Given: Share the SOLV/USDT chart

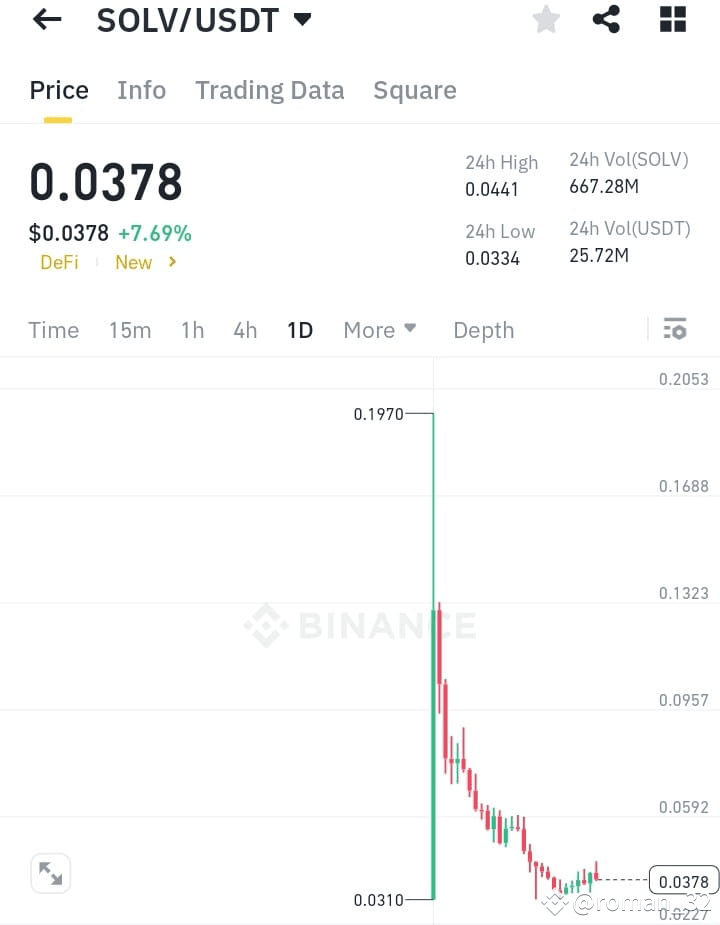Looking at the screenshot, I should [607, 19].
